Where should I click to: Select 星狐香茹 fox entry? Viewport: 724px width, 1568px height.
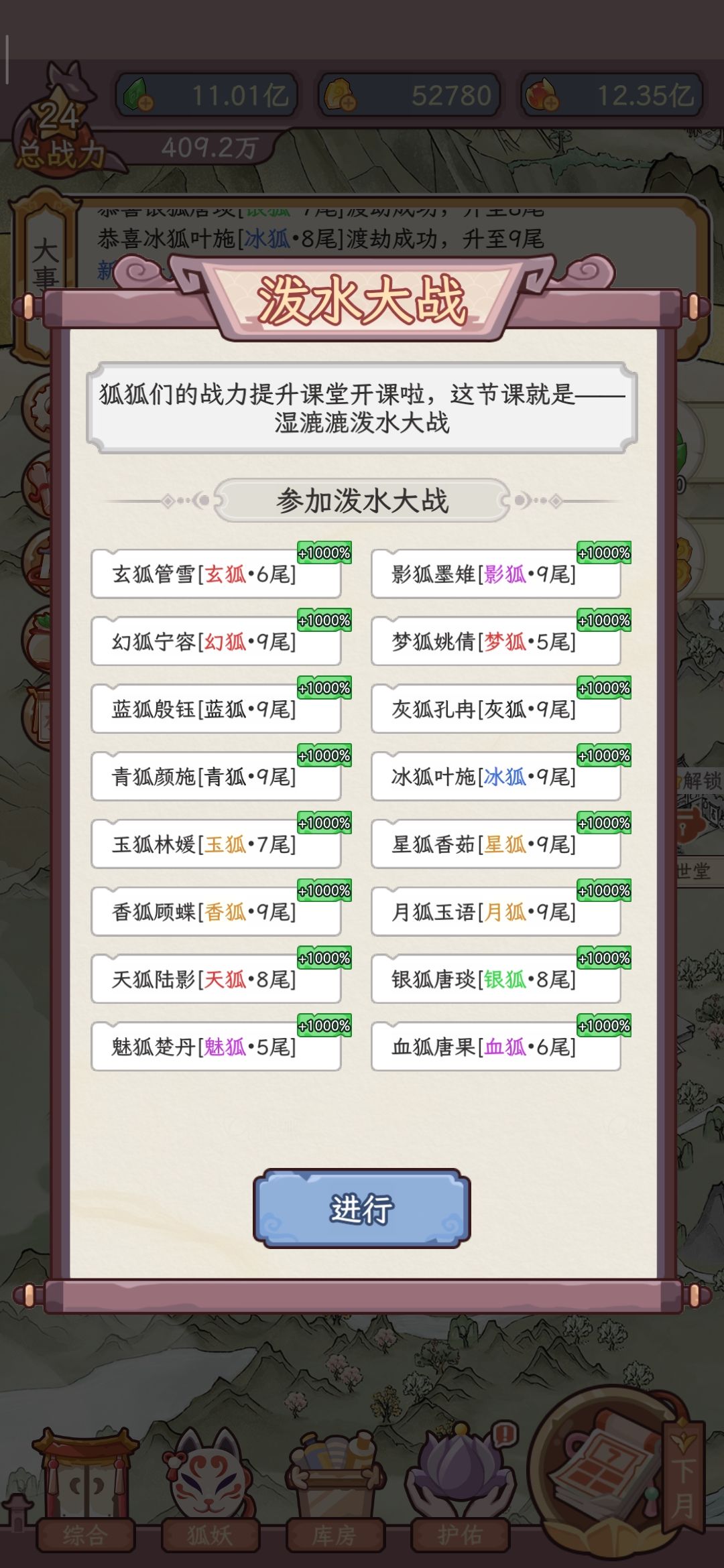point(496,844)
